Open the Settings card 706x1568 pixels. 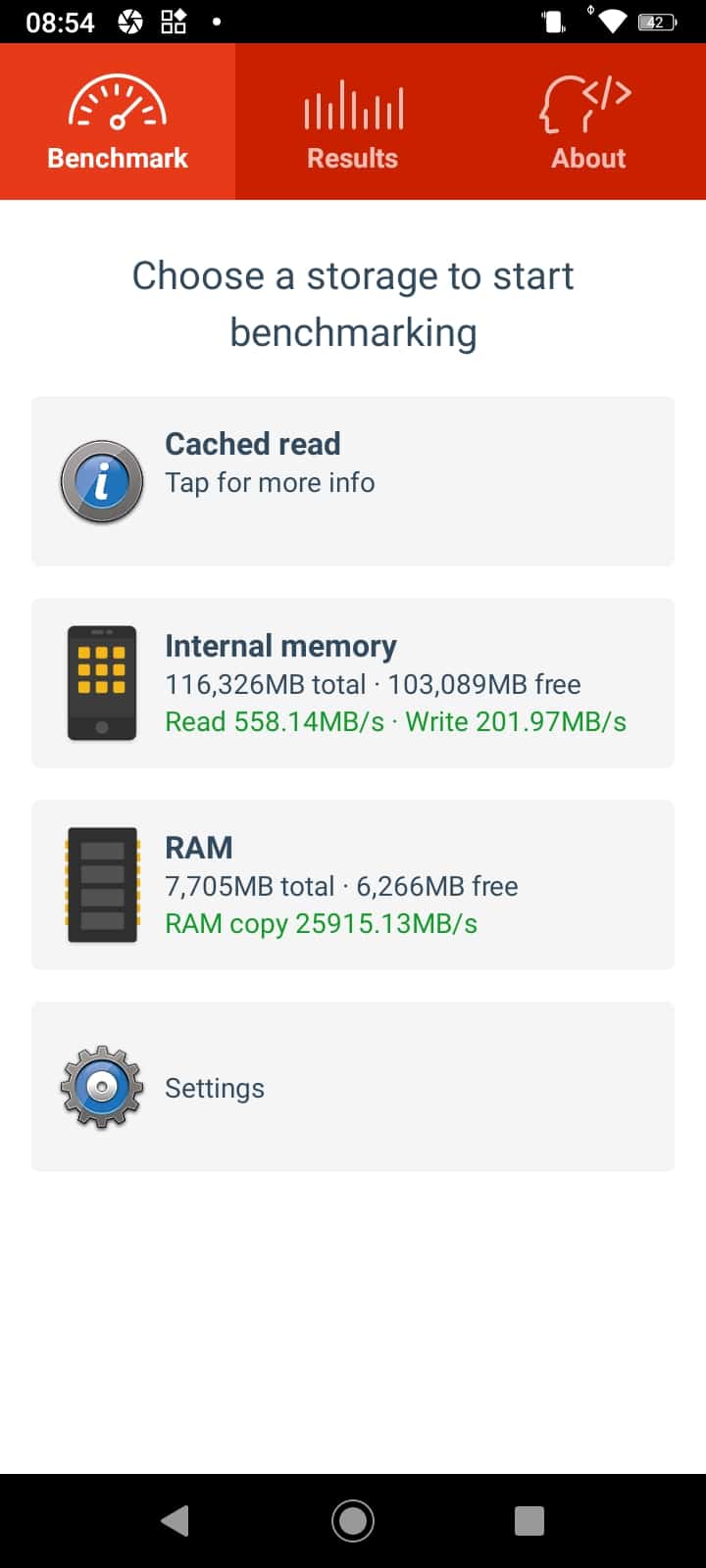point(353,1087)
